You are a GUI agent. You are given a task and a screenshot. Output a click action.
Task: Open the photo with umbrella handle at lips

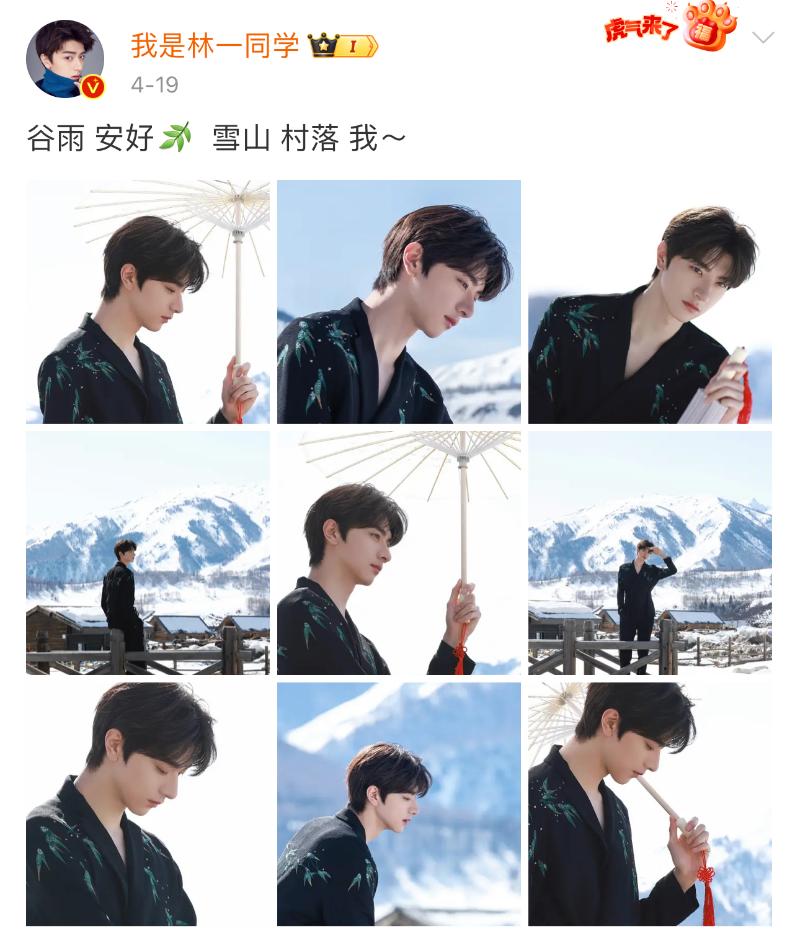pyautogui.click(x=650, y=804)
